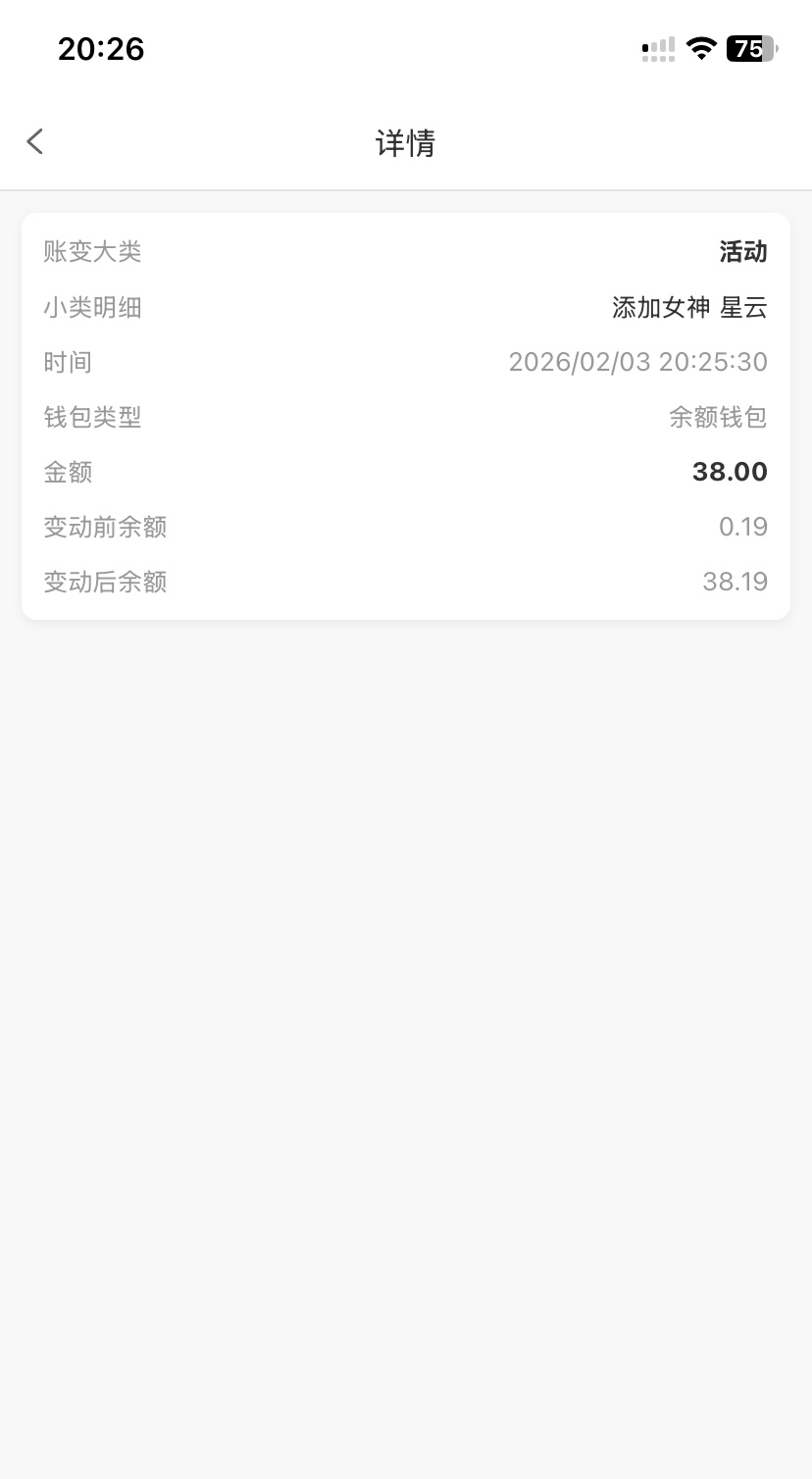Go back from the 详情 page
Screen dimensions: 812x1479
tap(35, 142)
